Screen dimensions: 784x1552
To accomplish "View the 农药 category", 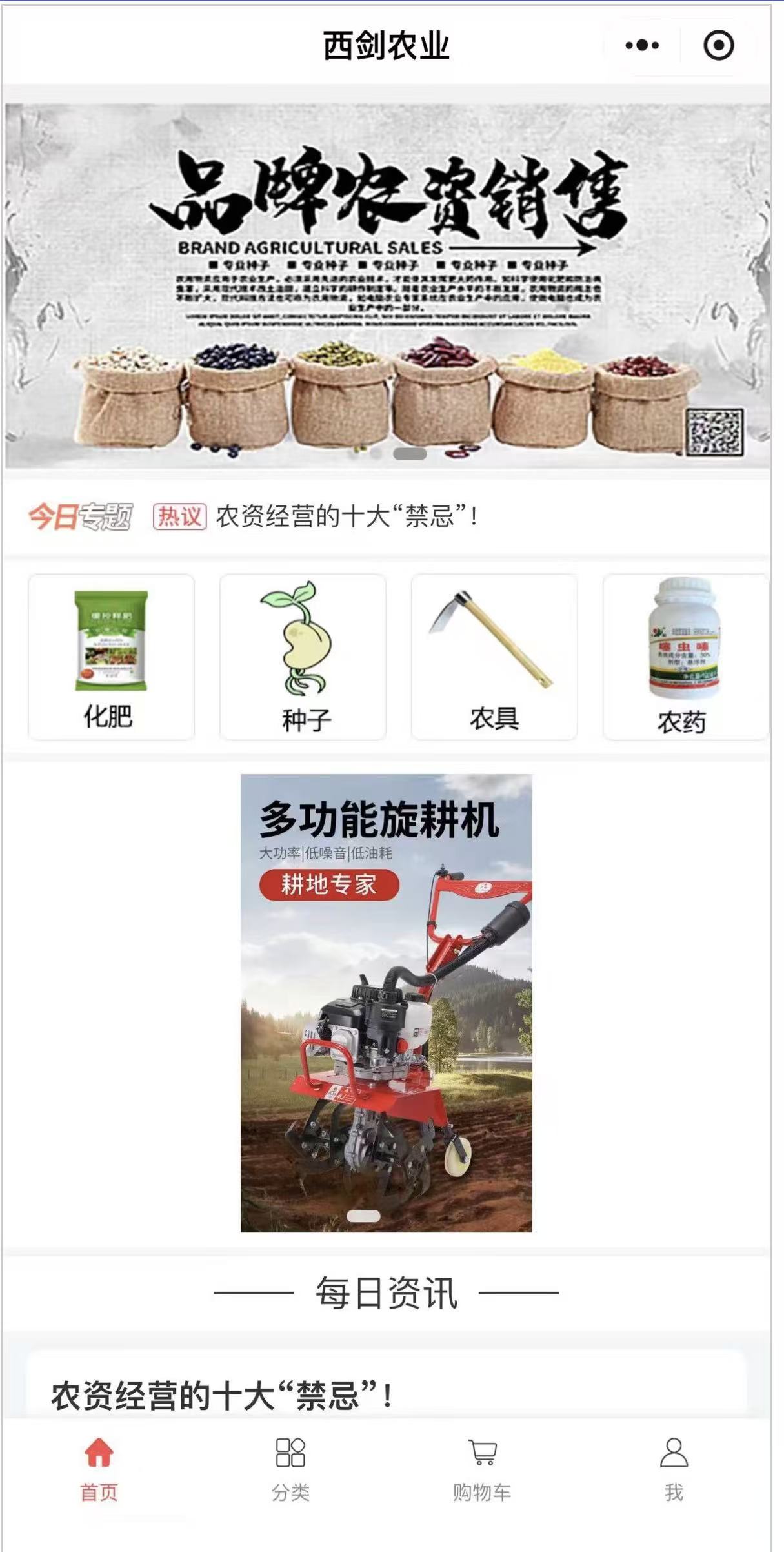I will tap(684, 657).
